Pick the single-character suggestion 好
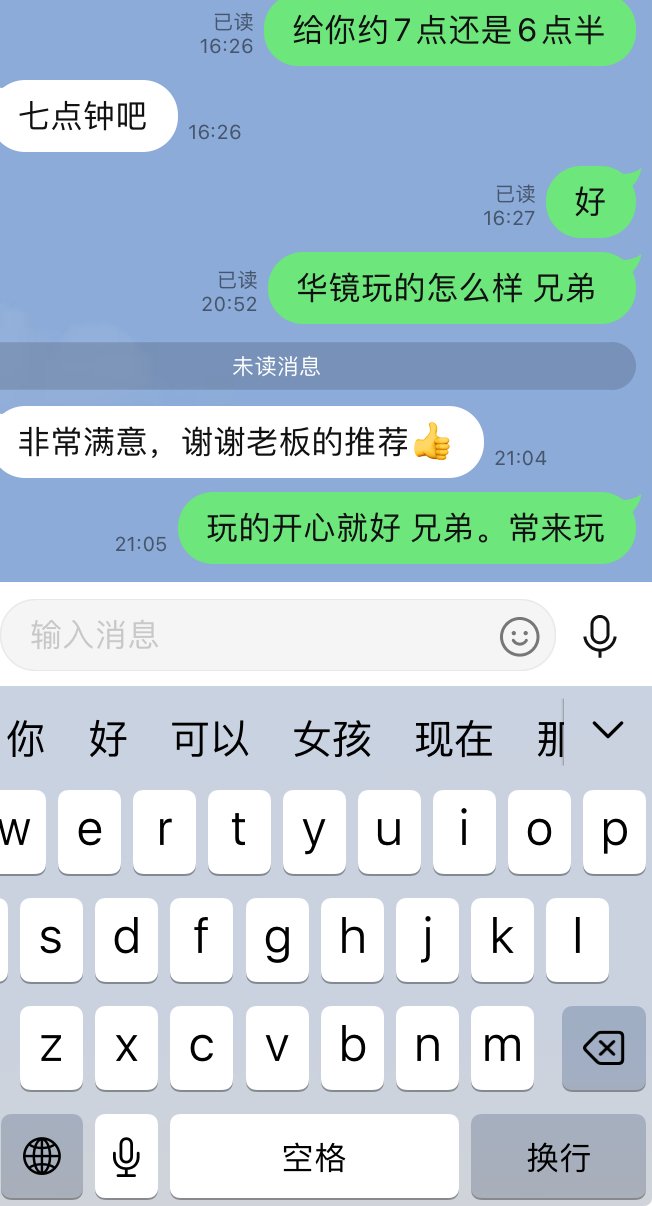The width and height of the screenshot is (652, 1206). [x=108, y=740]
